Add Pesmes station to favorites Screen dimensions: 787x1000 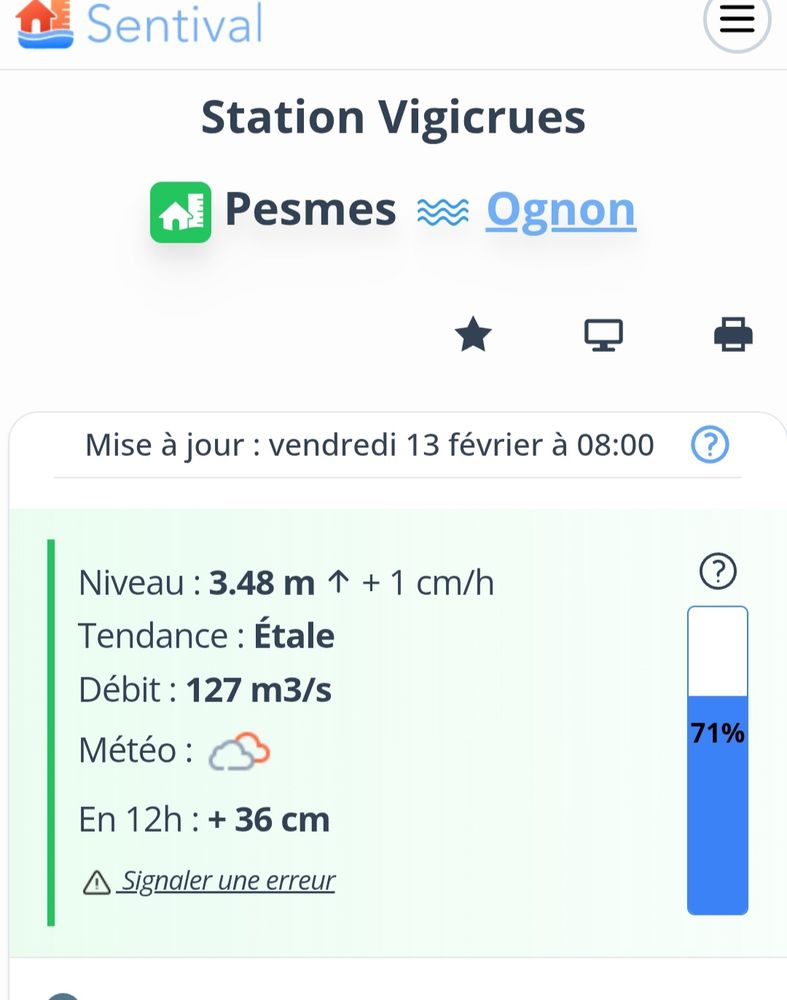pyautogui.click(x=473, y=335)
